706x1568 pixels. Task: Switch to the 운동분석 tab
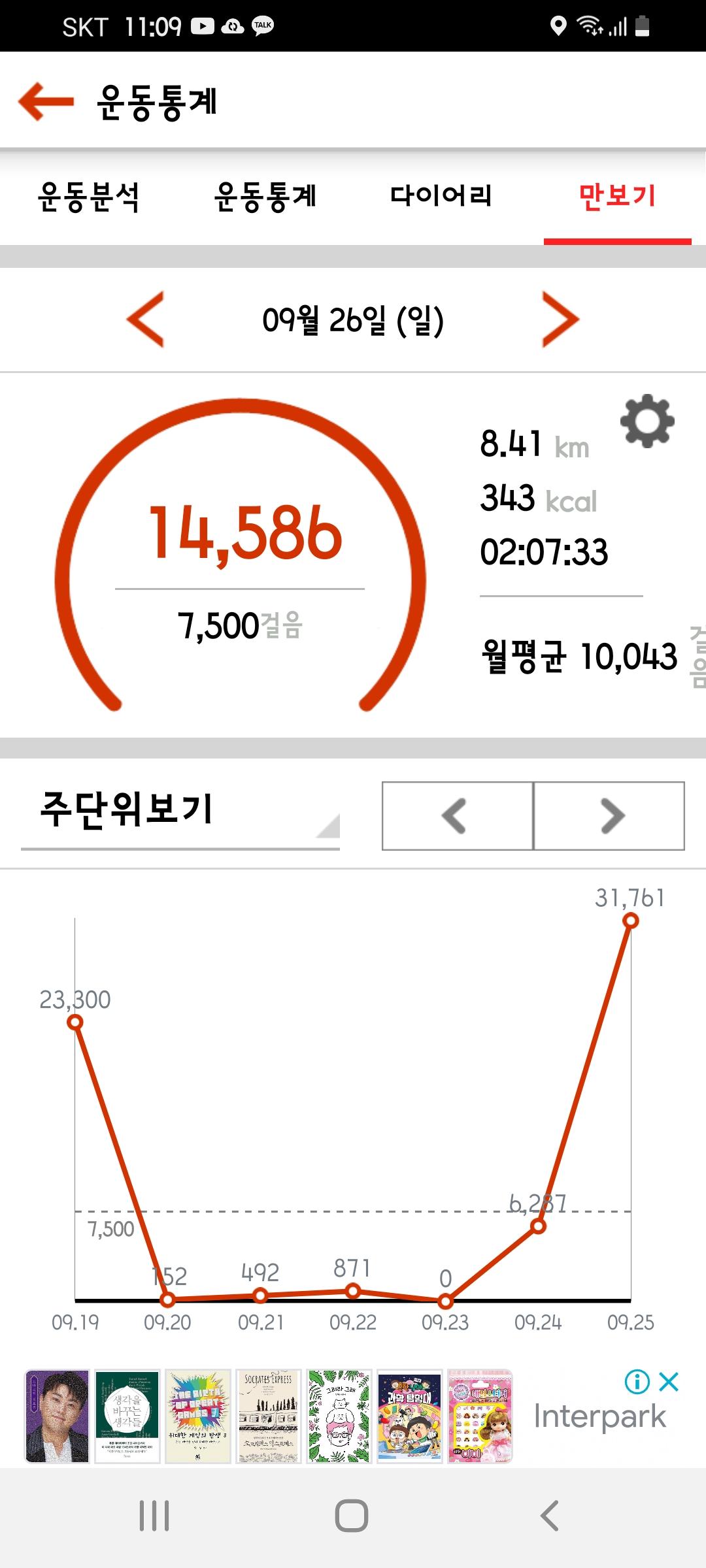[x=89, y=197]
